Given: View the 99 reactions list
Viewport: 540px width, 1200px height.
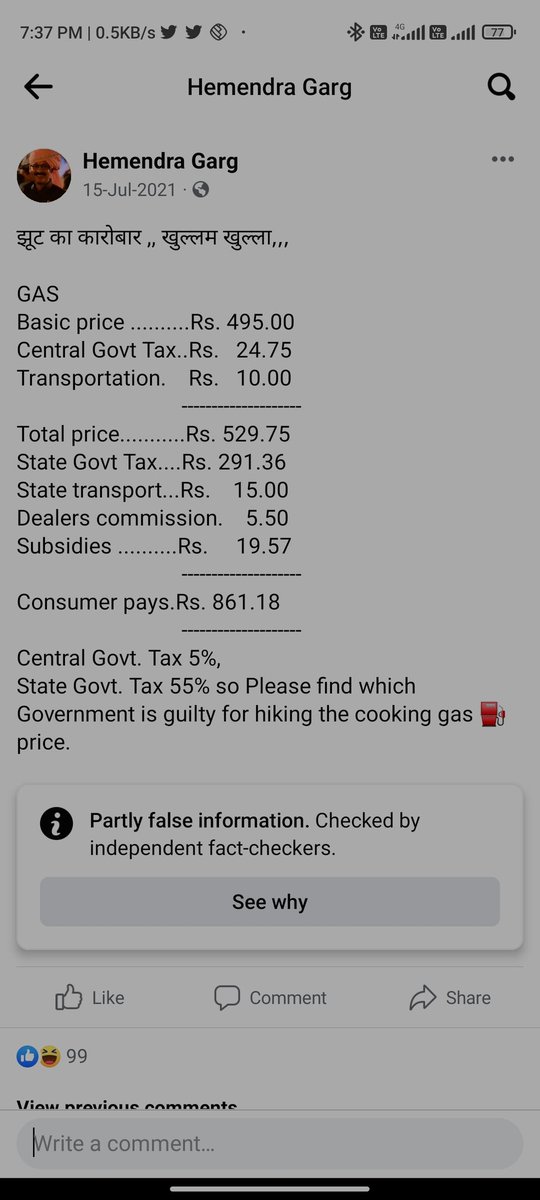Looking at the screenshot, I should coord(52,1056).
